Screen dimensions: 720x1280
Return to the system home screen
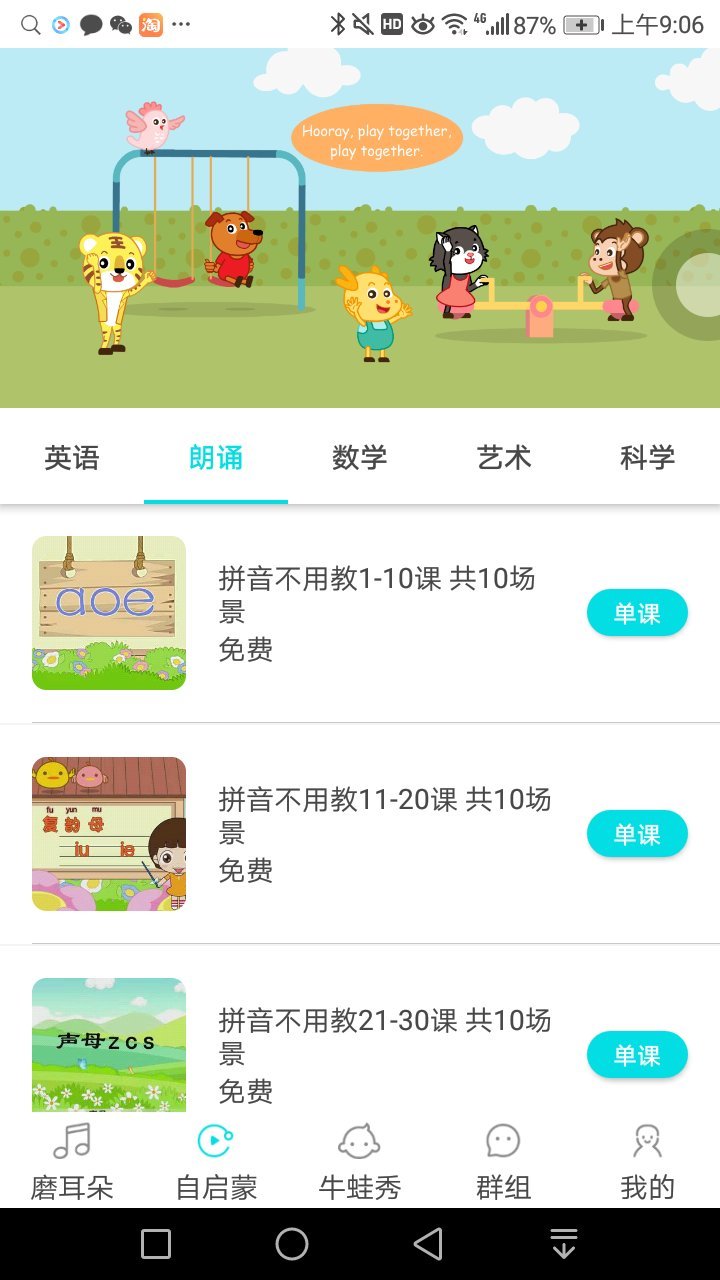[x=292, y=1244]
